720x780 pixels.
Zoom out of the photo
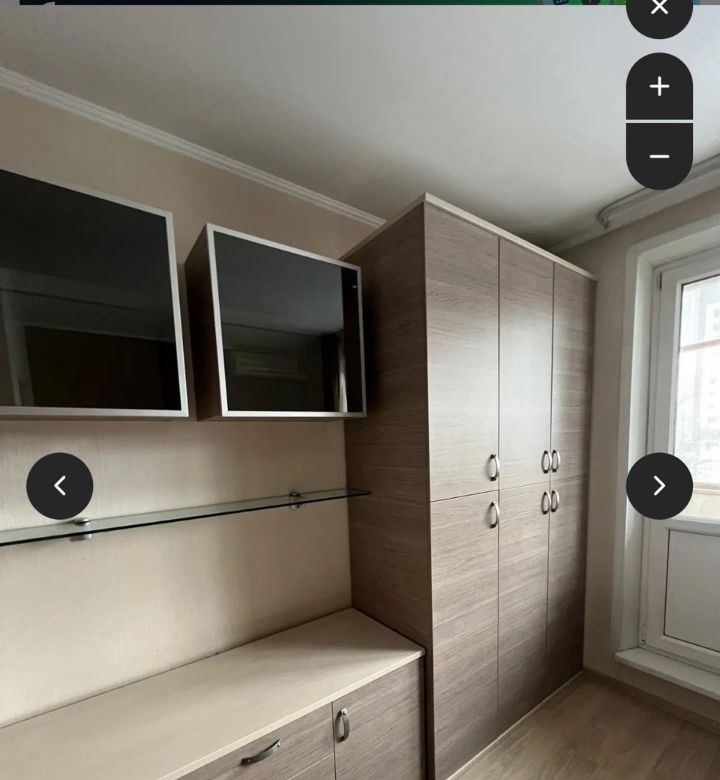[659, 156]
